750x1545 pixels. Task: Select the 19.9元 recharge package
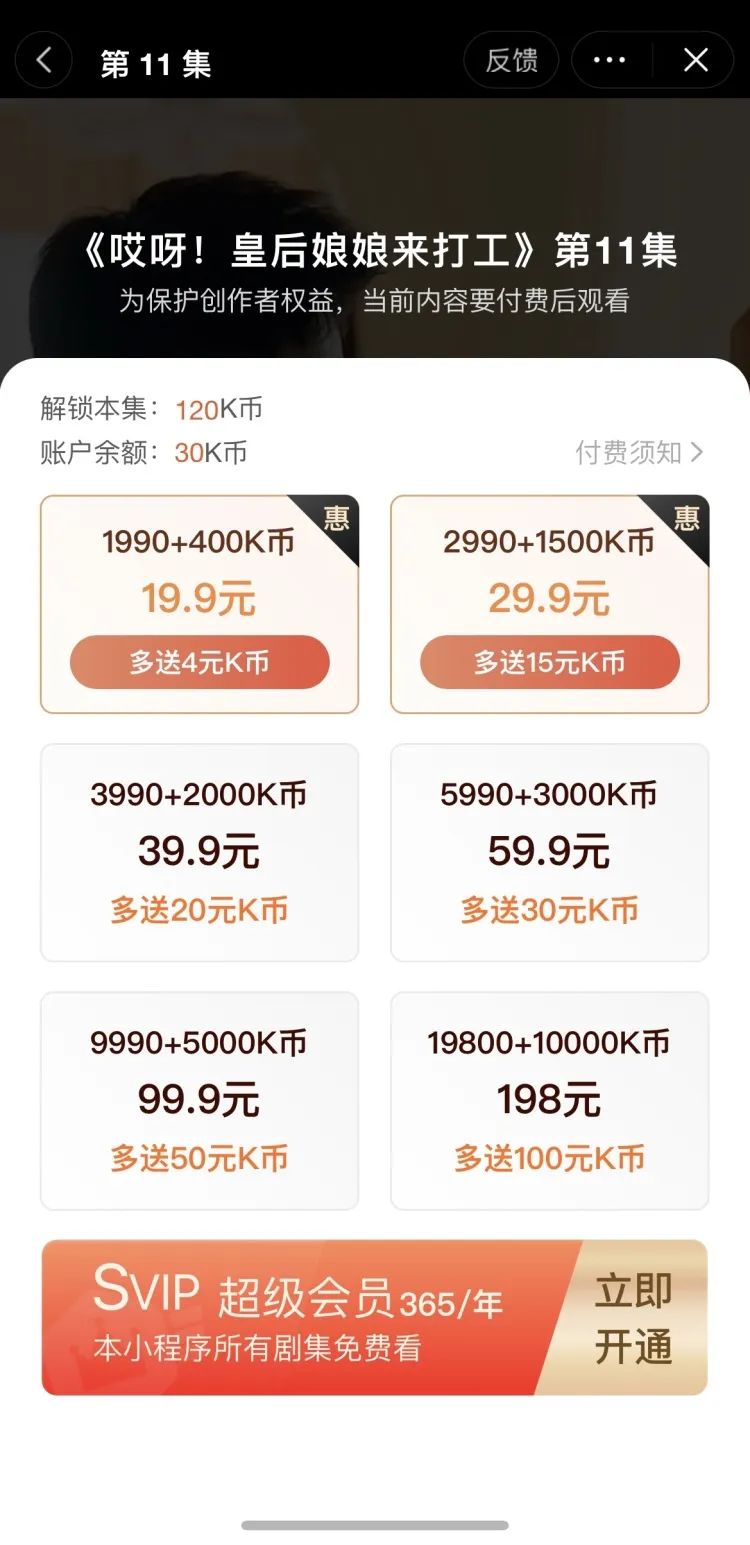(199, 604)
